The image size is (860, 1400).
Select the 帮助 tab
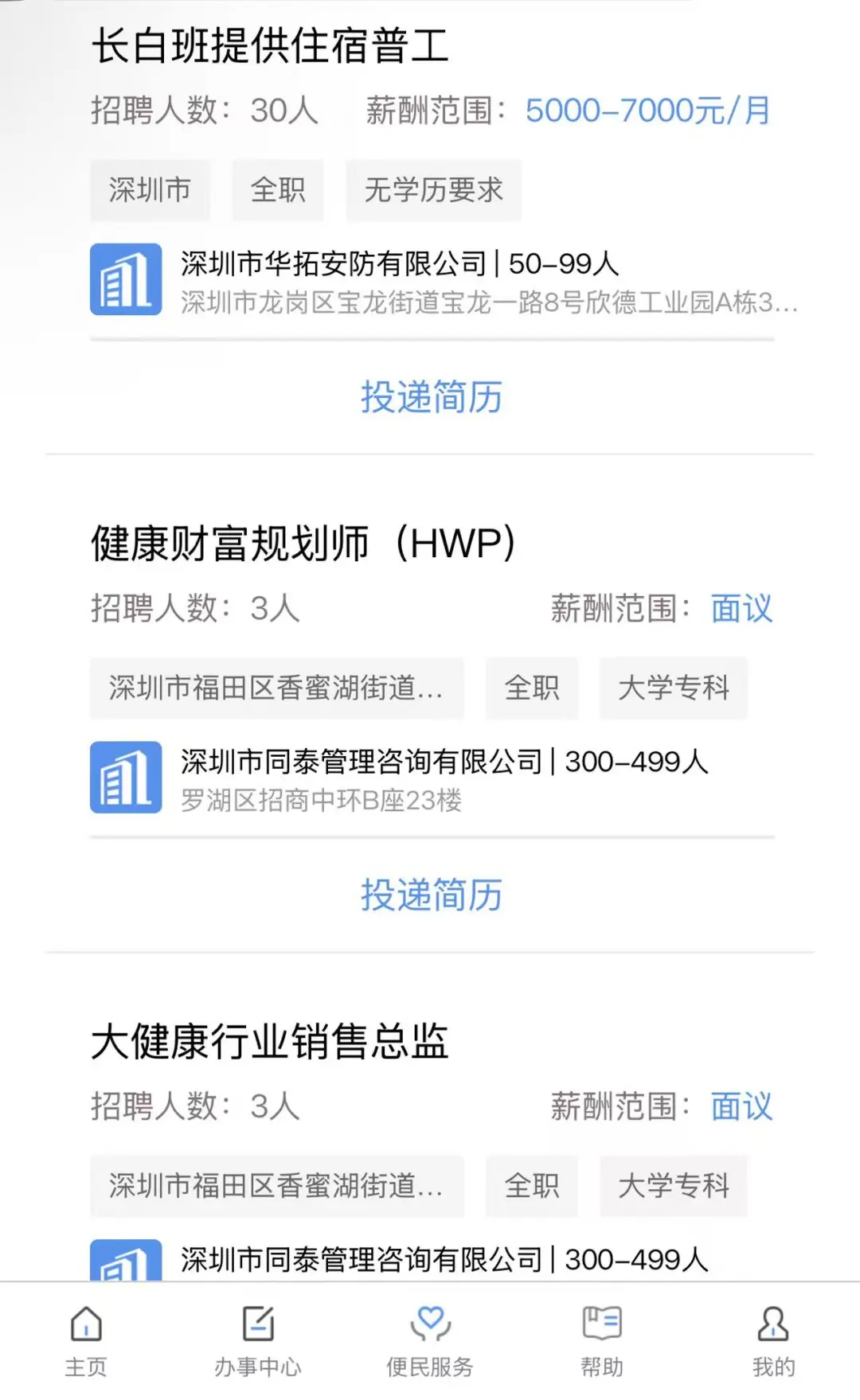pos(602,1341)
